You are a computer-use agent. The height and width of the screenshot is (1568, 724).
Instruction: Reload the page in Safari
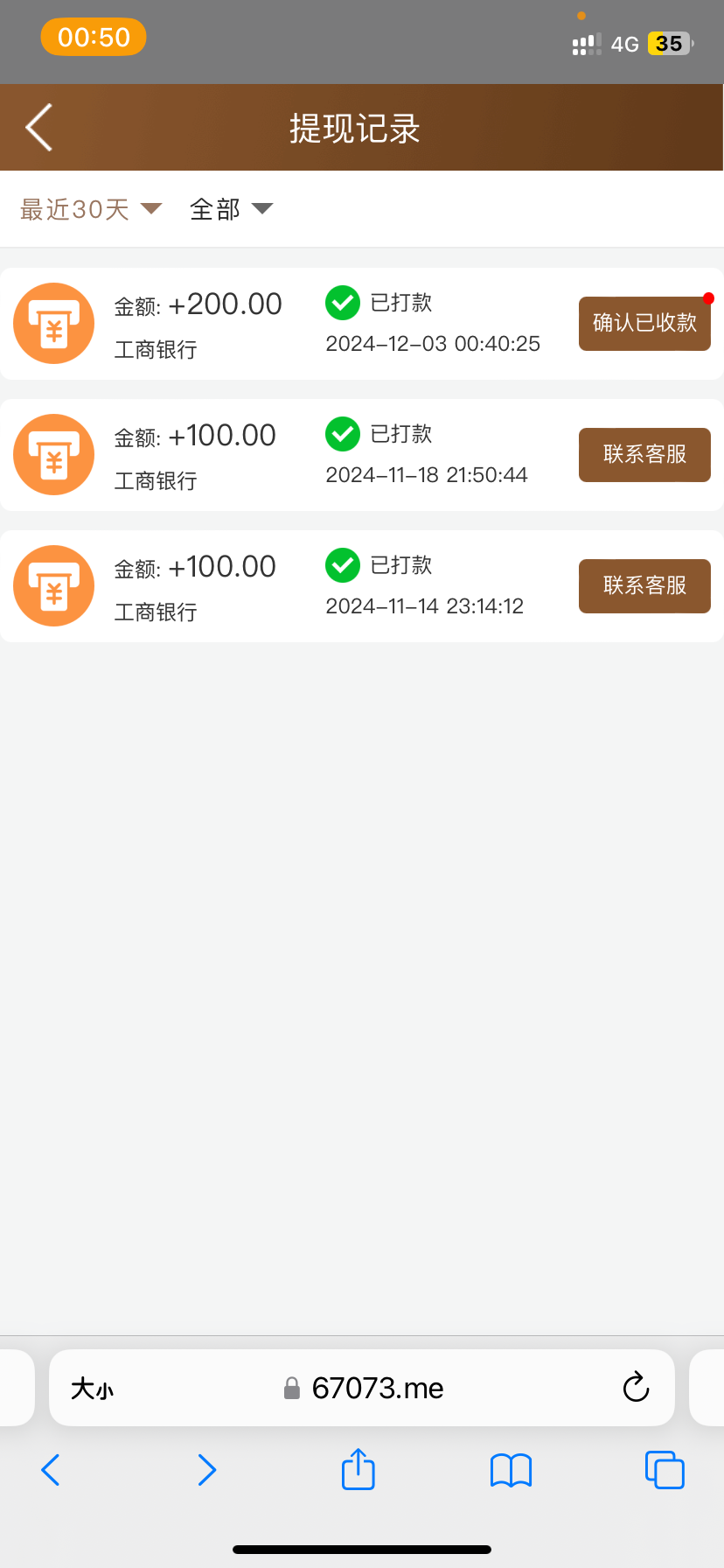pos(636,1388)
